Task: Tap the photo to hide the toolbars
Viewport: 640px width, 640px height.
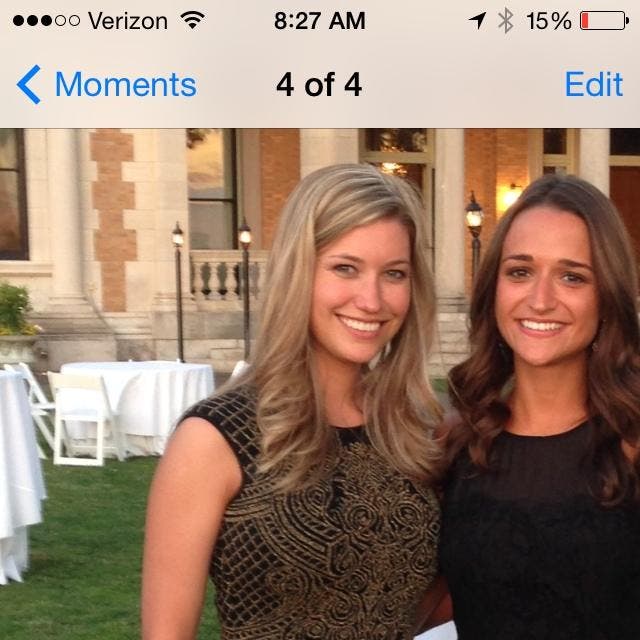Action: [x=320, y=400]
